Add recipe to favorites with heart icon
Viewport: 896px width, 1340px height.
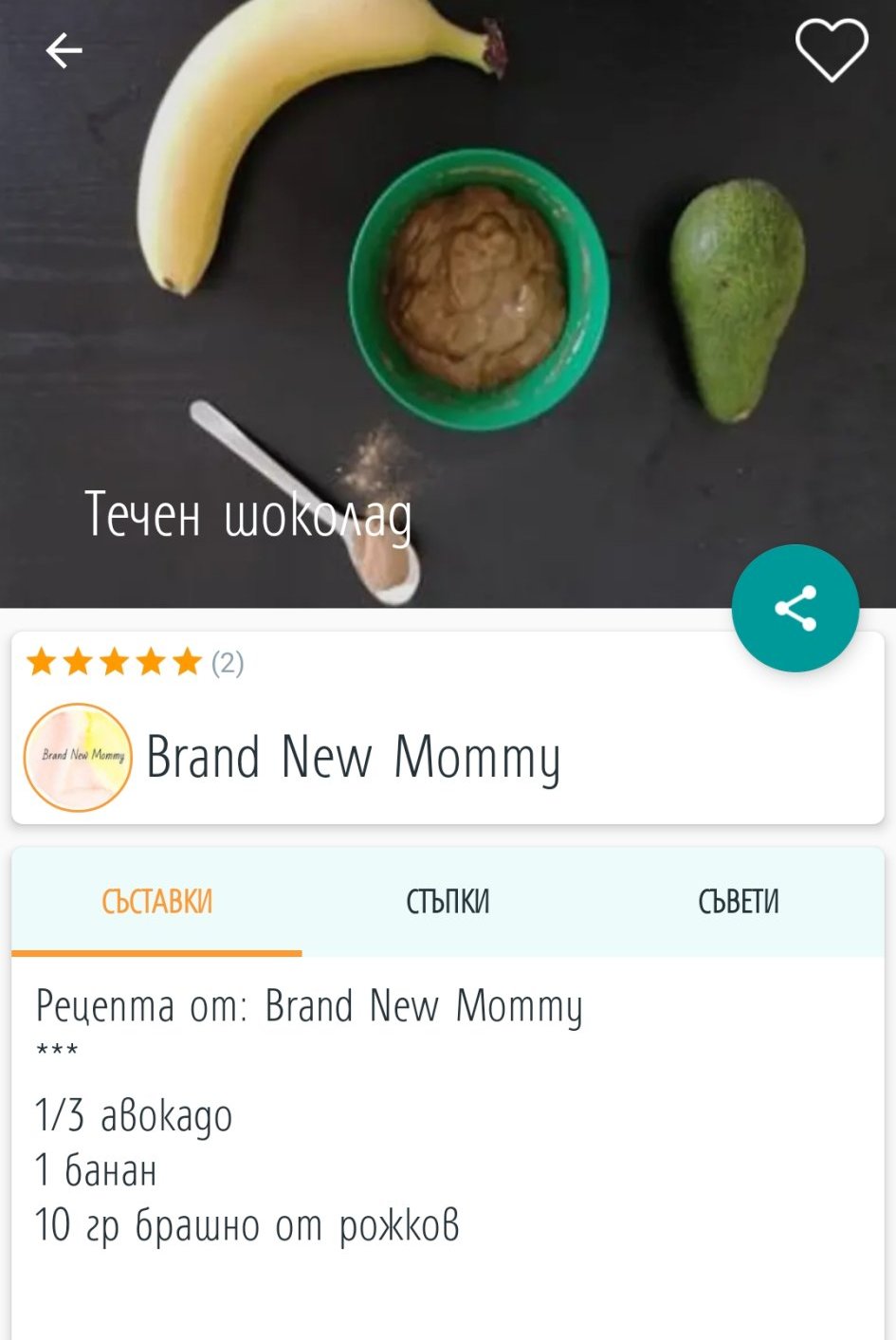(831, 50)
